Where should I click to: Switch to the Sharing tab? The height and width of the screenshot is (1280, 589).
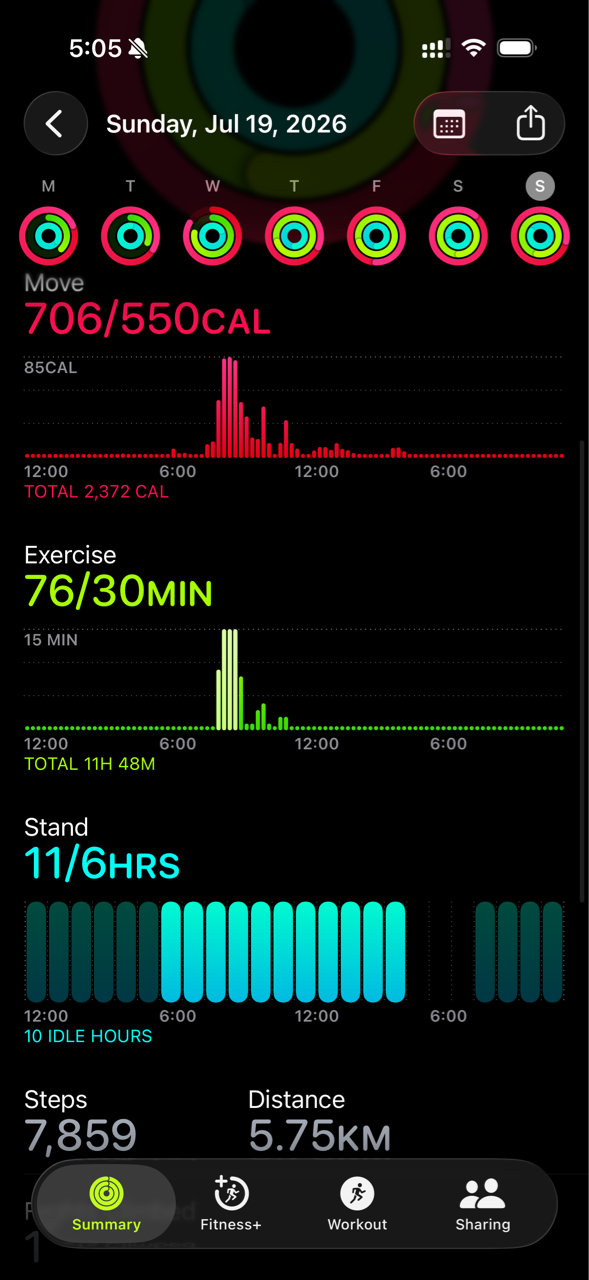coord(482,1204)
